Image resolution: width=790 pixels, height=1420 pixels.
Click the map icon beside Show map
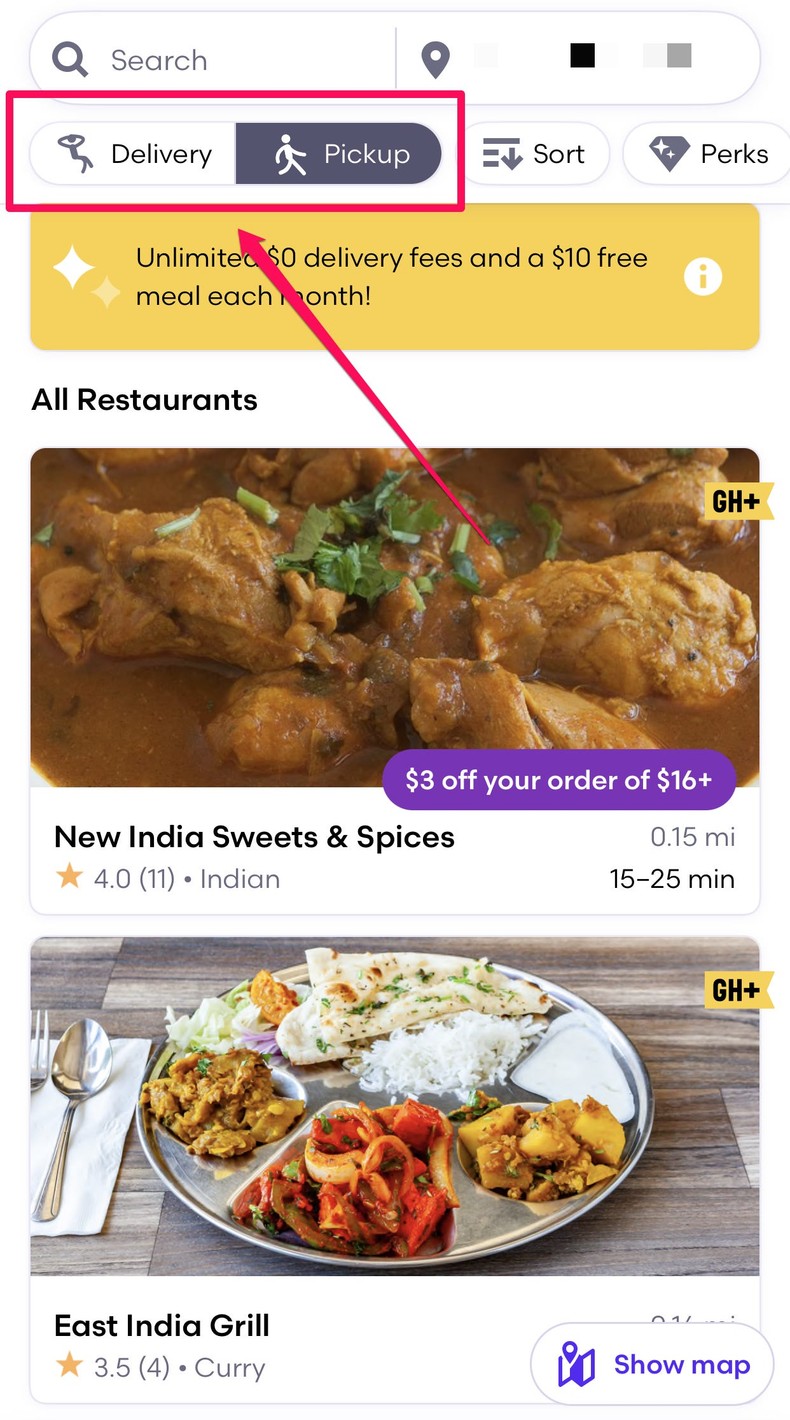(x=578, y=1363)
